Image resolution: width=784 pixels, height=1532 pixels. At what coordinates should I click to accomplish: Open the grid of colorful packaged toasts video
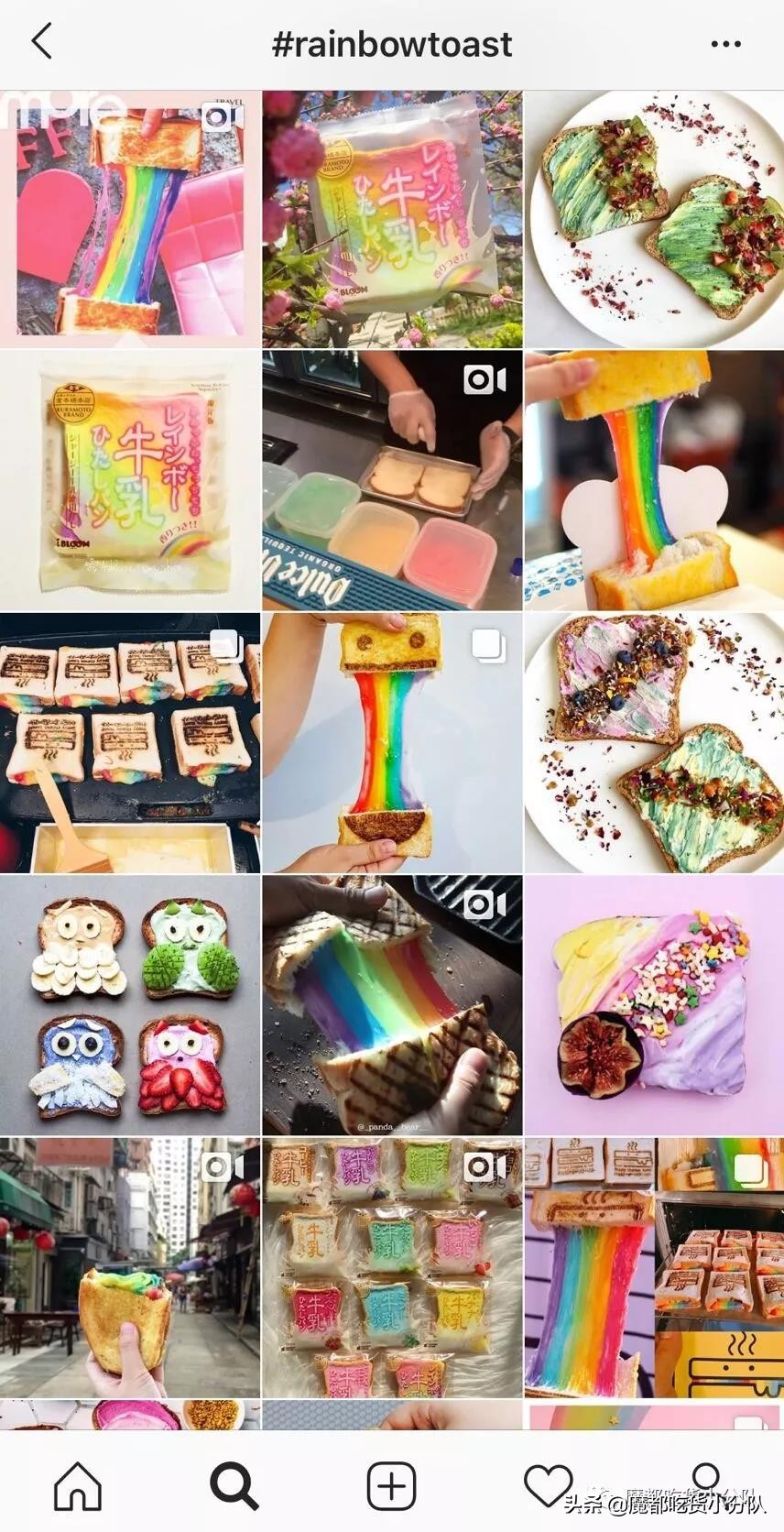click(x=392, y=1267)
